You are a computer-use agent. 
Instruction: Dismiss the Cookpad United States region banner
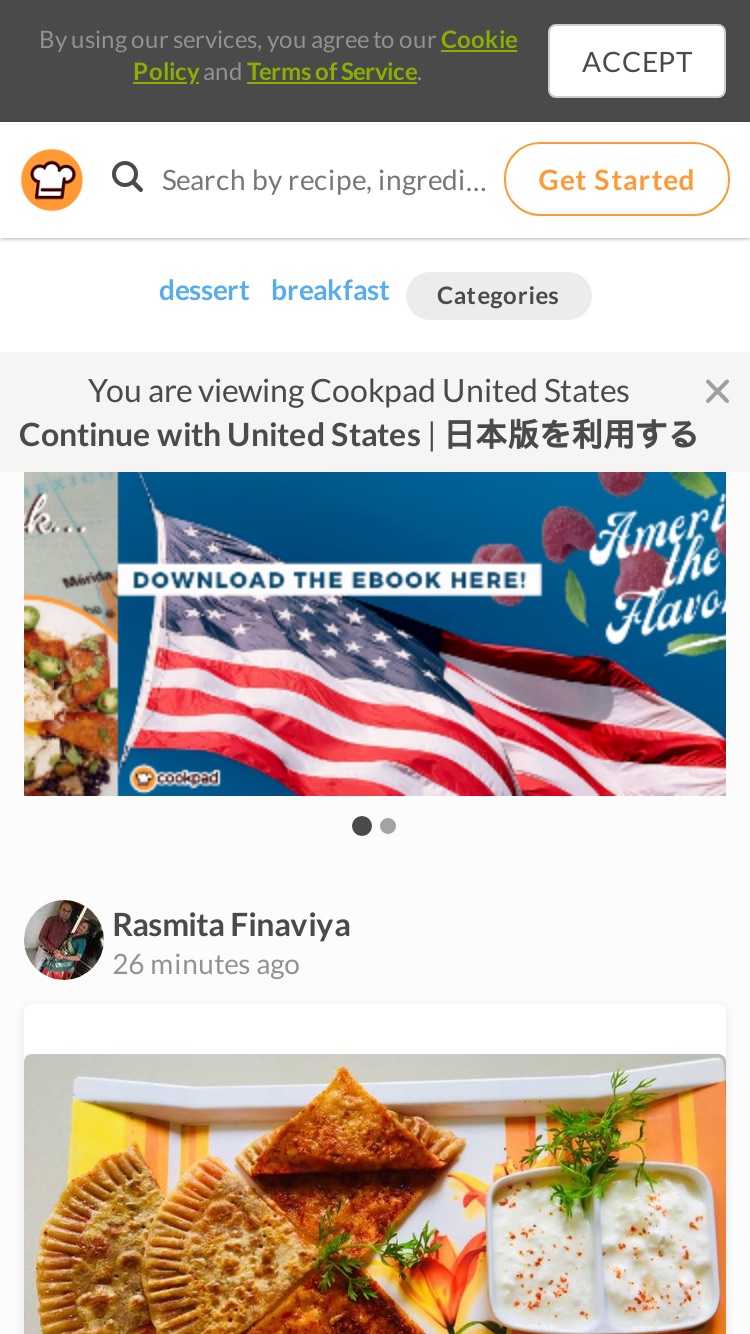pos(717,391)
